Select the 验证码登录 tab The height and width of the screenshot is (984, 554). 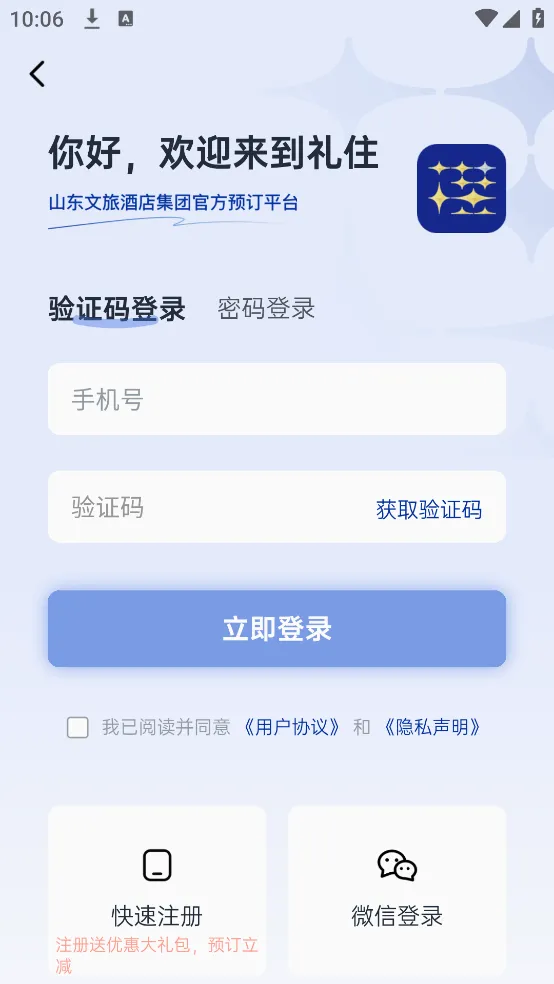click(117, 309)
